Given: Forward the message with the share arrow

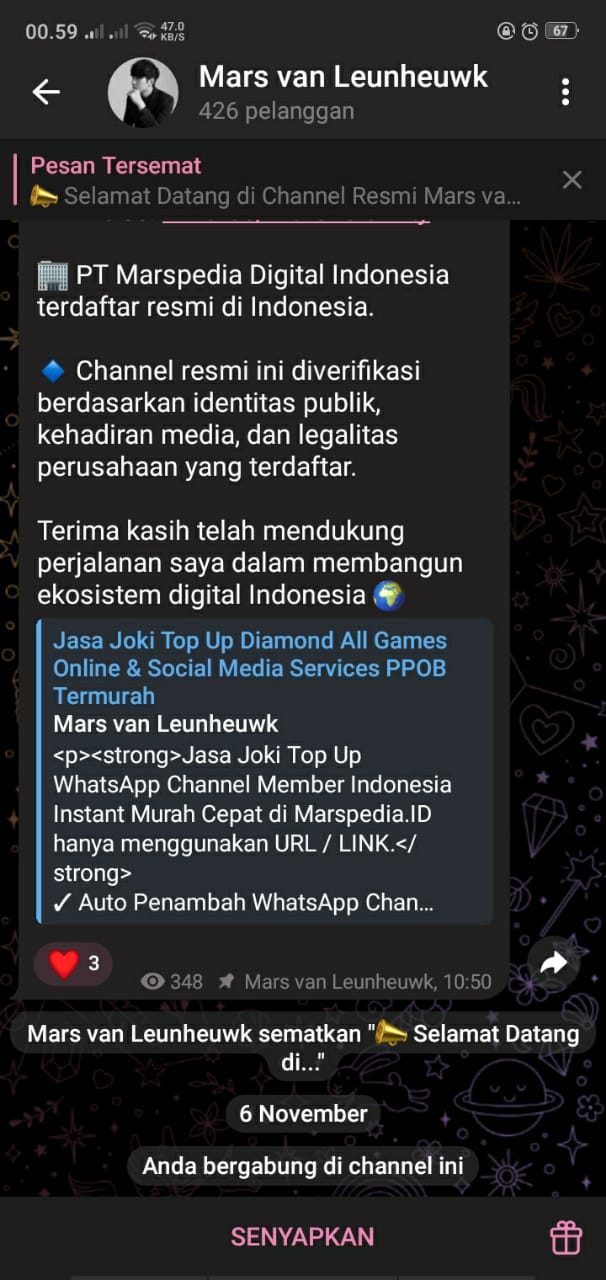Looking at the screenshot, I should (553, 963).
